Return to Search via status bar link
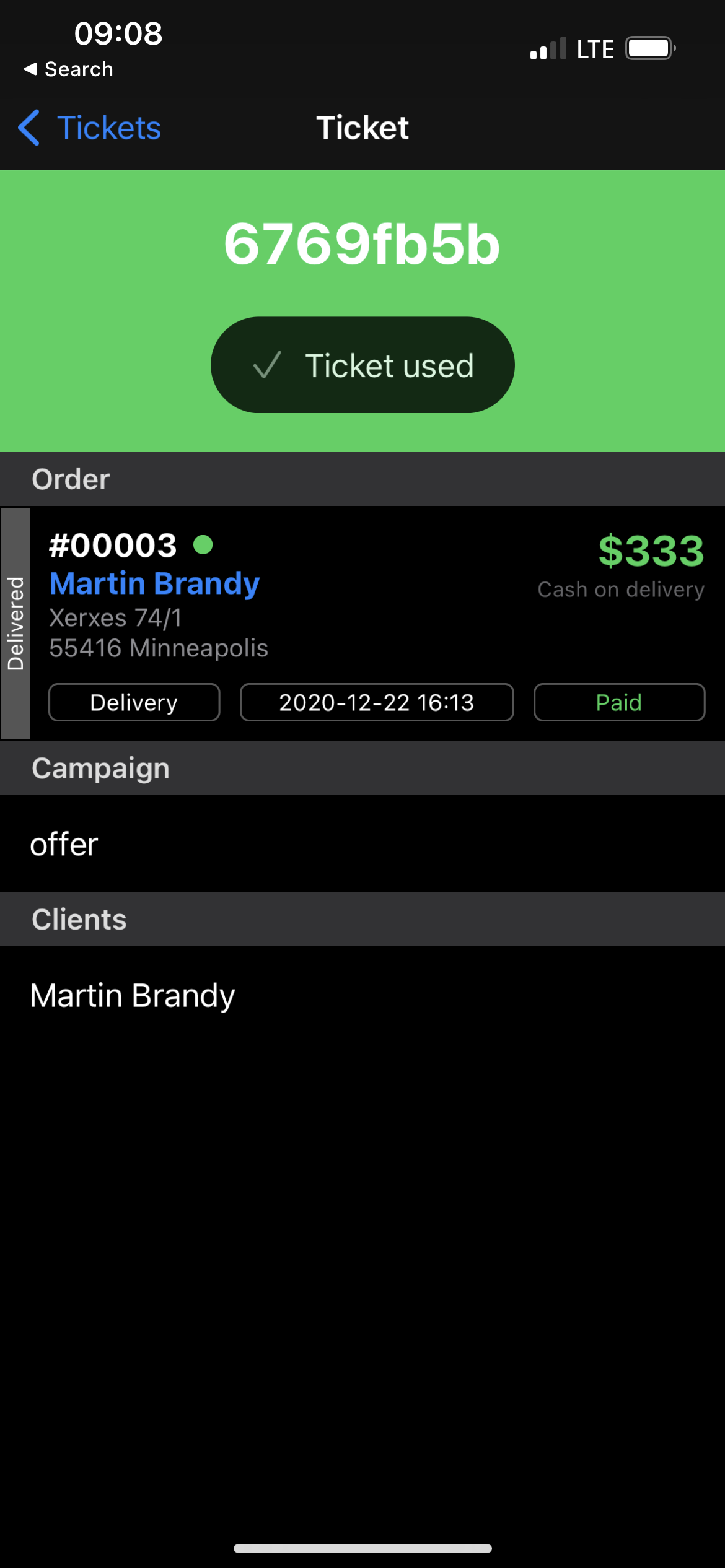 pyautogui.click(x=69, y=69)
